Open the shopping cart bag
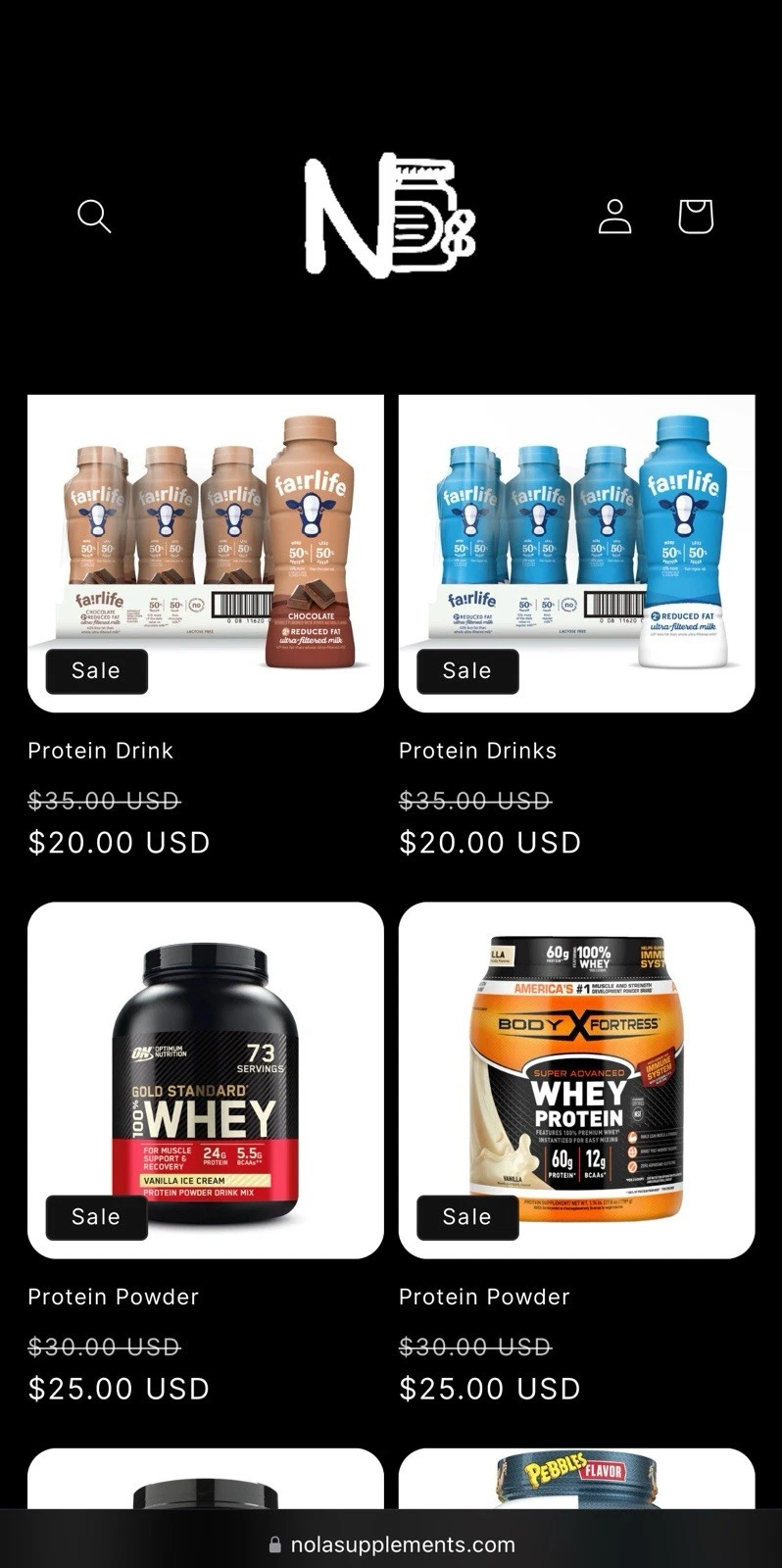This screenshot has height=1568, width=782. (695, 217)
